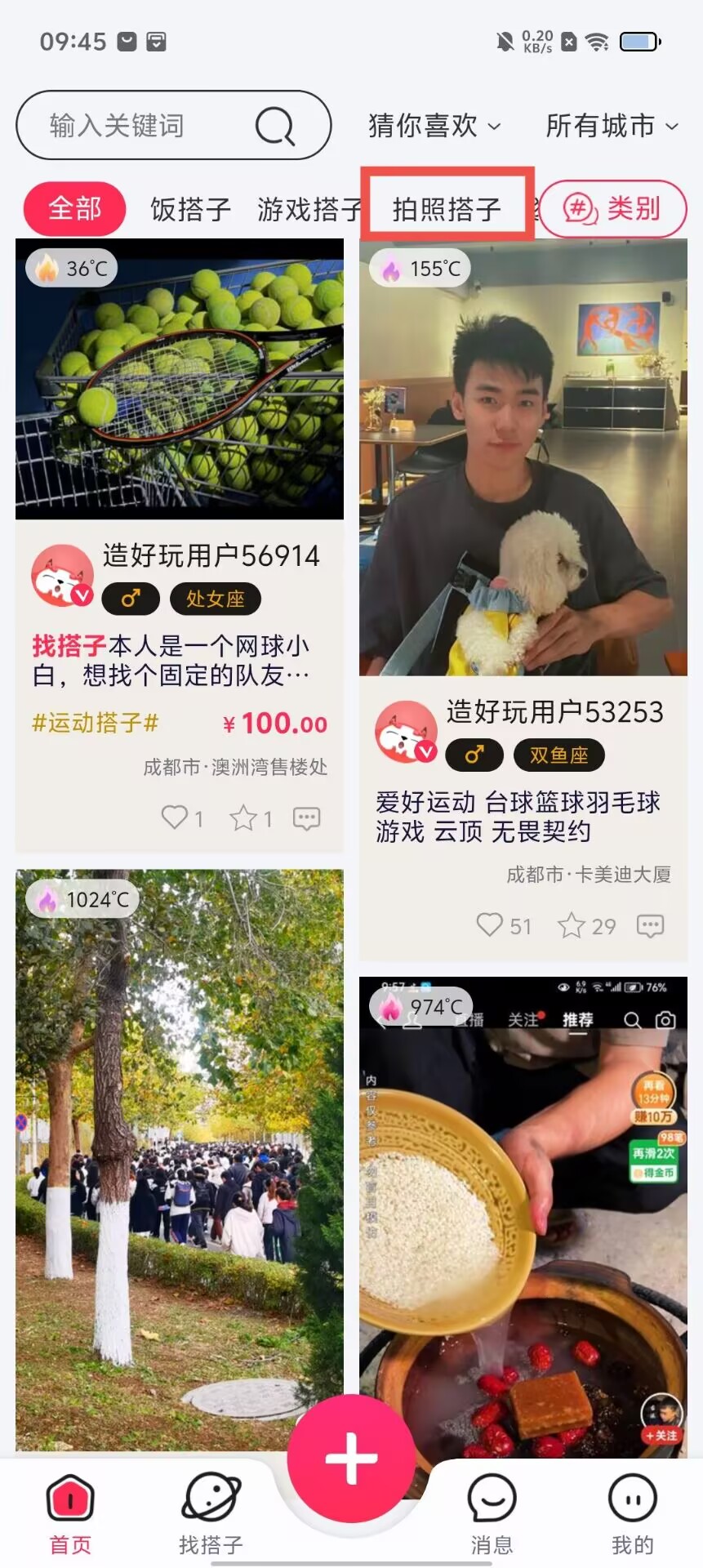The height and width of the screenshot is (1568, 703).
Task: Go to the 找搭子 tab
Action: (211, 1512)
